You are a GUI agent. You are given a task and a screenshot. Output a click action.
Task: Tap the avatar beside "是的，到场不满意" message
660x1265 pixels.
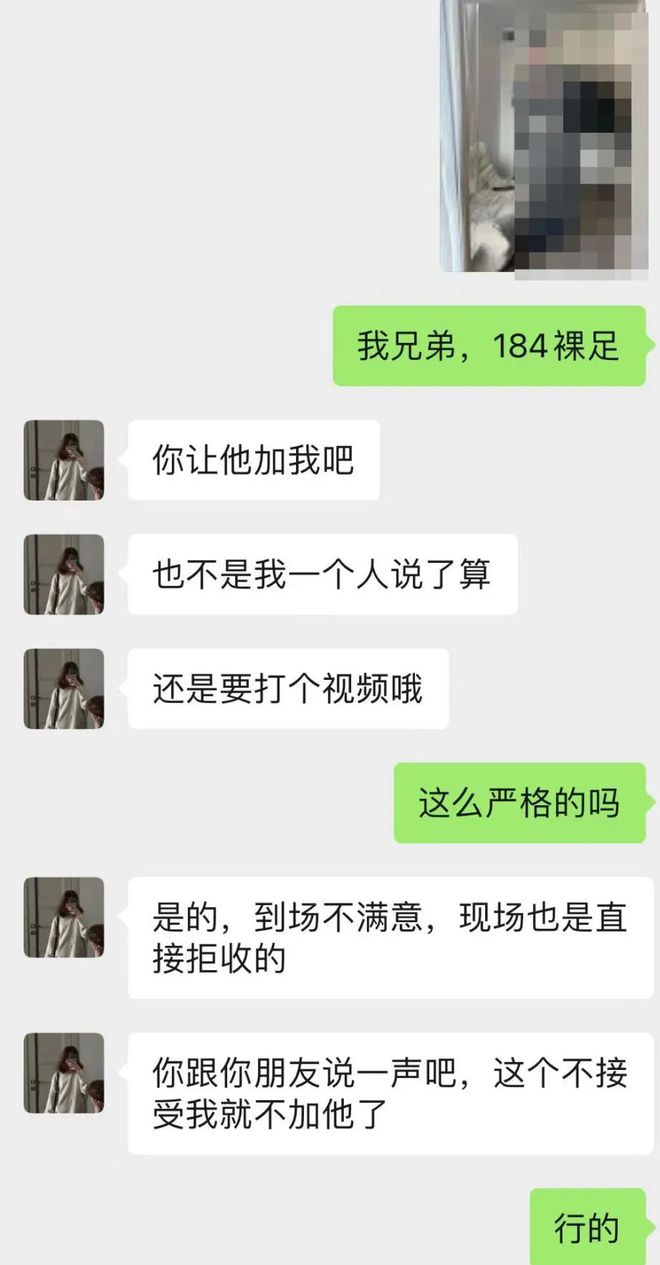click(64, 917)
